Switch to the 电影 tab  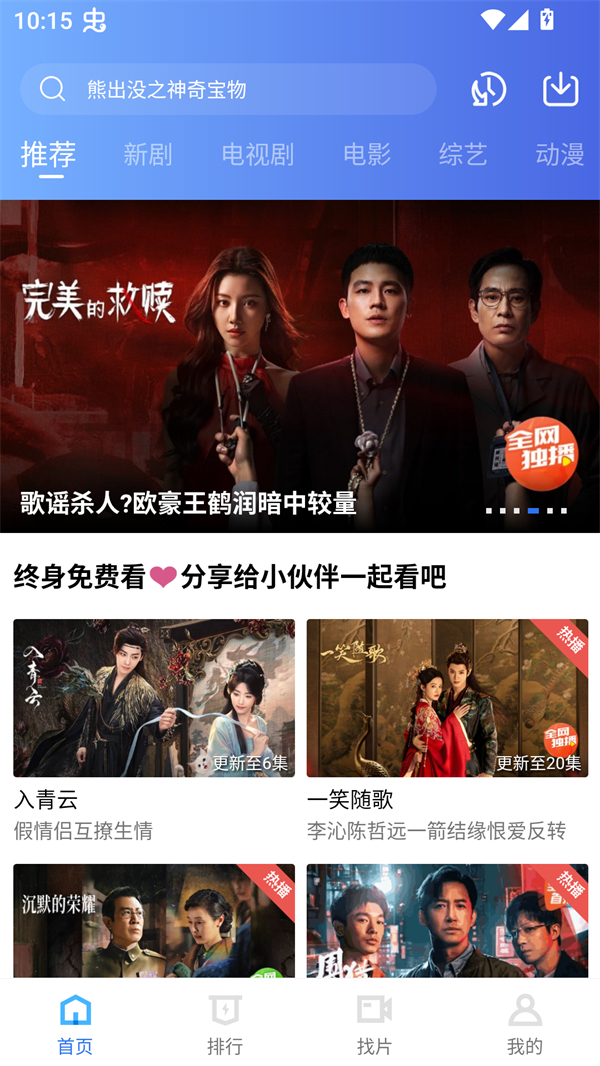click(x=367, y=155)
